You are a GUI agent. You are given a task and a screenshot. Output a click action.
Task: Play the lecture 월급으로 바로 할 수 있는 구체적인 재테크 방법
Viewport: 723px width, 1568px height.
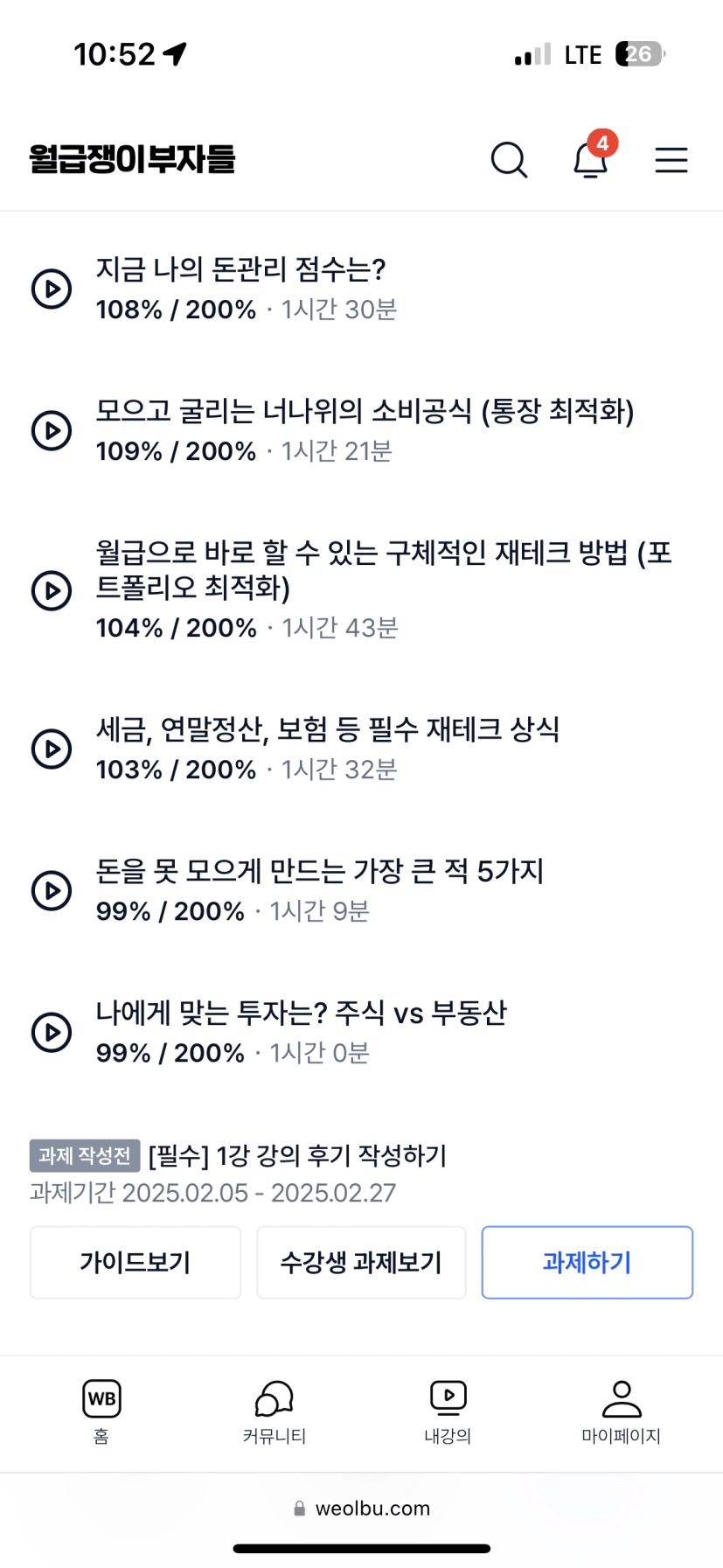(x=52, y=590)
